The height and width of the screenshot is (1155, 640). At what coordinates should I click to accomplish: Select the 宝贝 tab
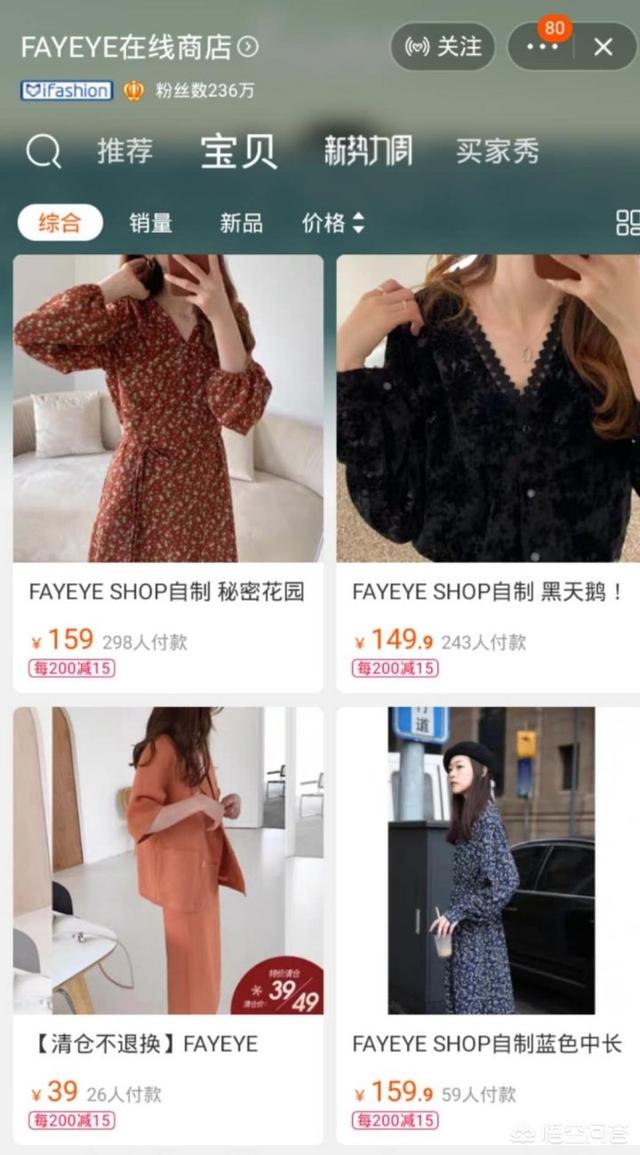coord(239,151)
